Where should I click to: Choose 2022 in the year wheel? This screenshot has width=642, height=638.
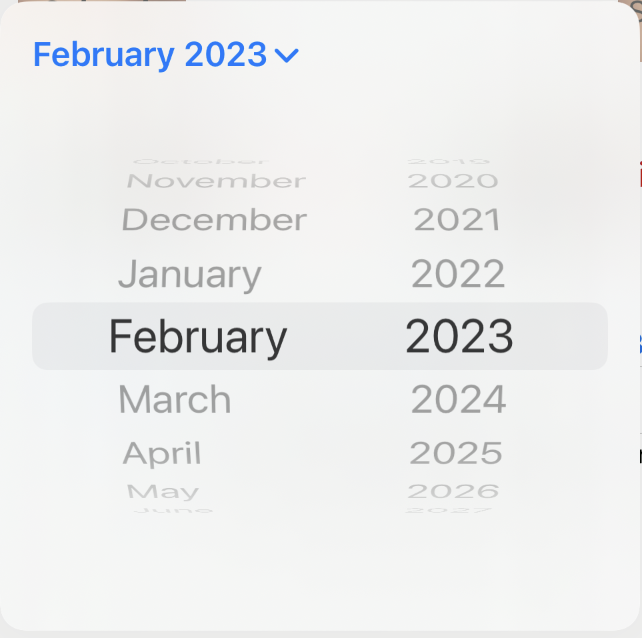click(x=458, y=274)
